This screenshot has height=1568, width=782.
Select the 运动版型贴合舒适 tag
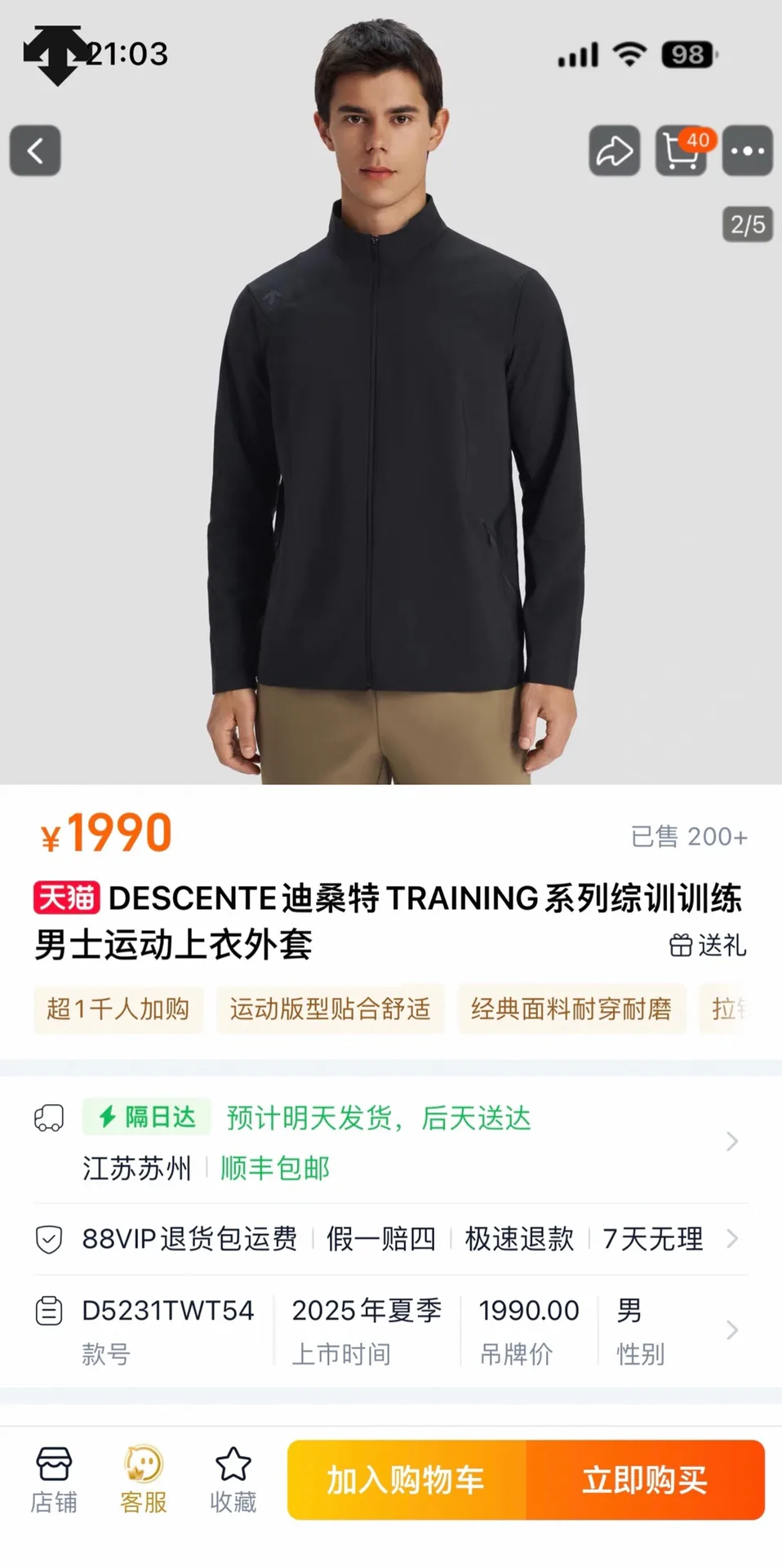330,1009
